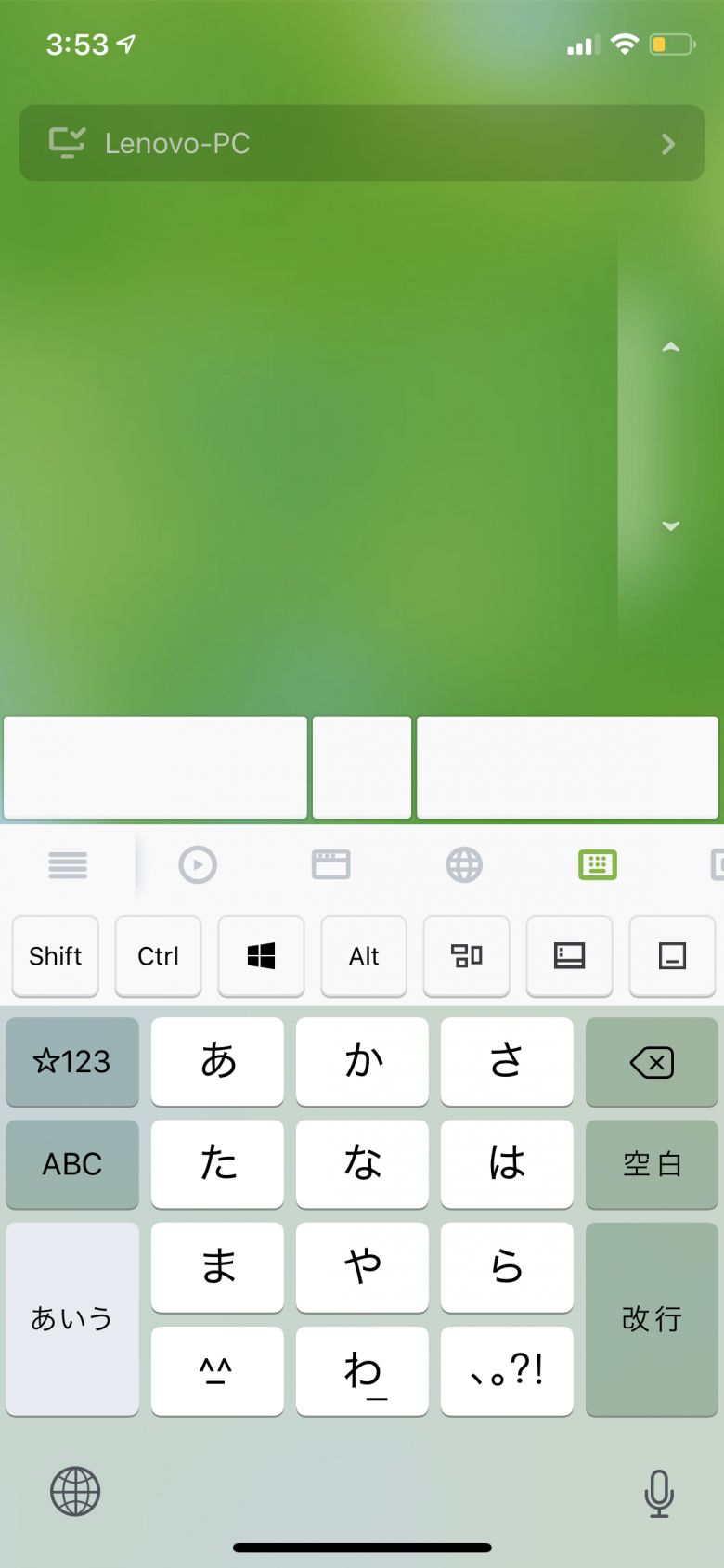Tap the Shift modifier key
This screenshot has height=1568, width=724.
pos(56,956)
